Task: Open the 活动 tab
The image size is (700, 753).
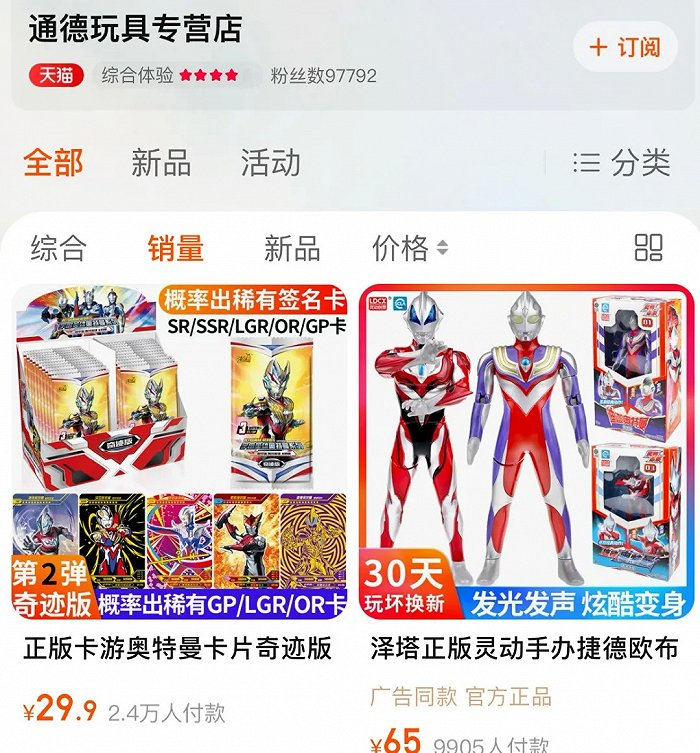Action: click(x=270, y=163)
